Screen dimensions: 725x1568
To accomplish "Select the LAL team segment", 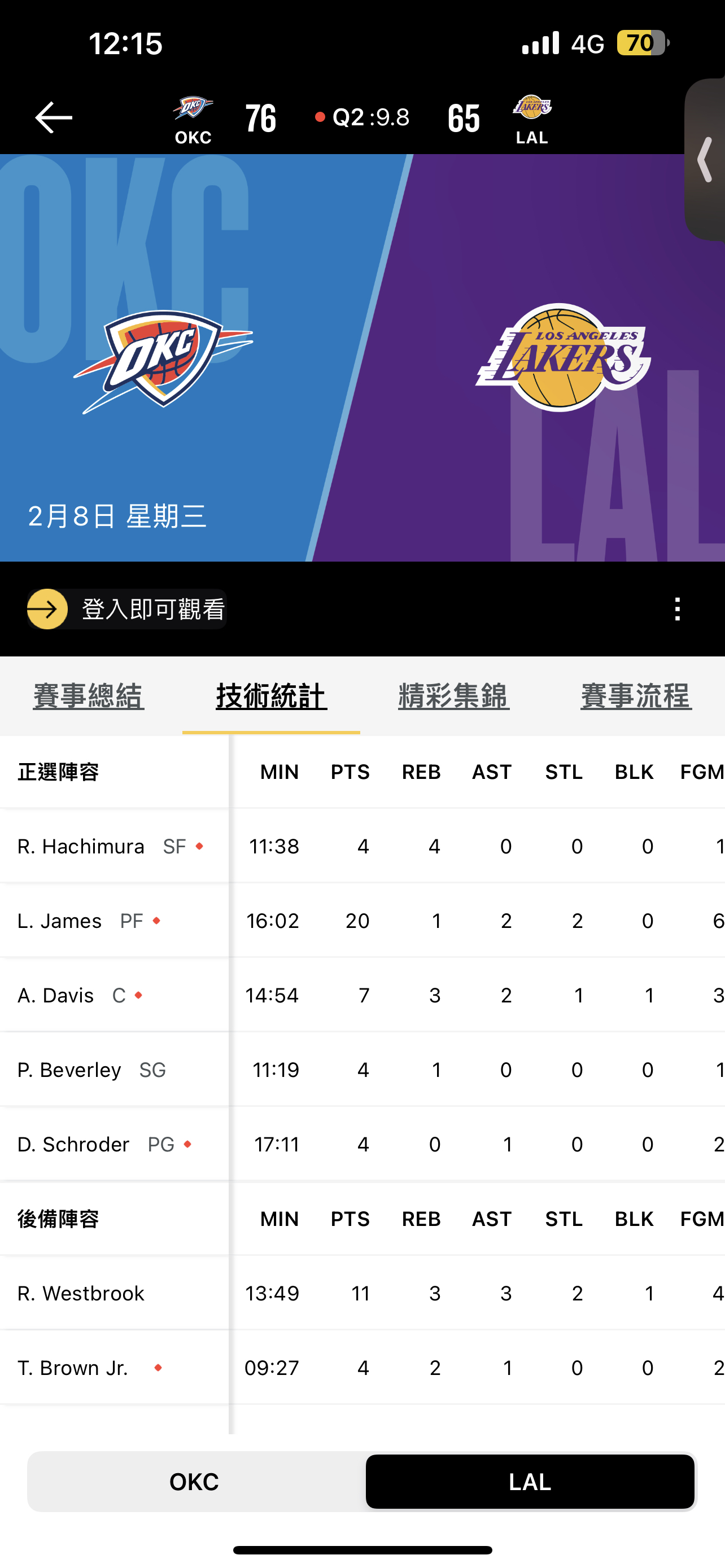I will (x=530, y=1482).
